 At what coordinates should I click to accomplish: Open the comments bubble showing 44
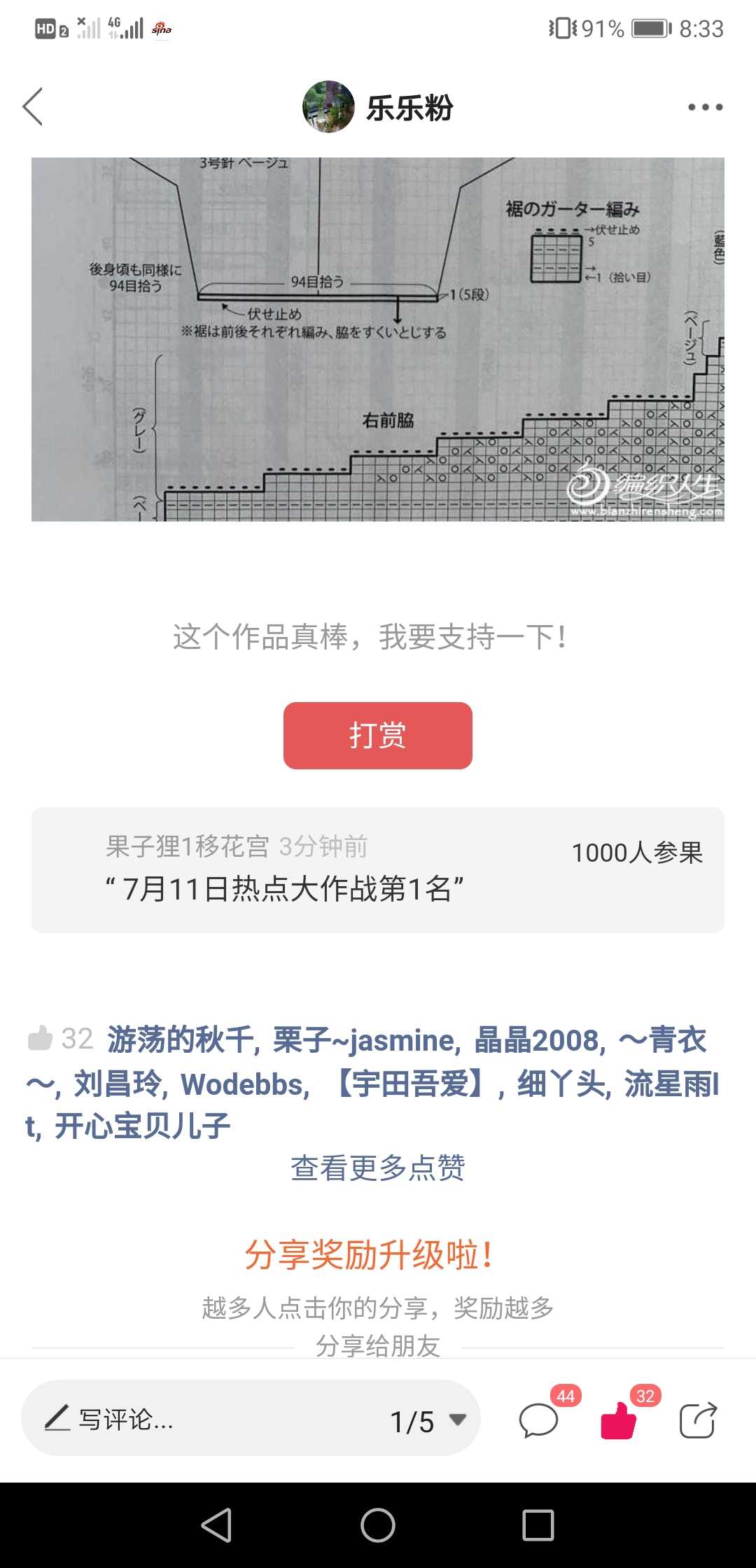pos(539,1421)
